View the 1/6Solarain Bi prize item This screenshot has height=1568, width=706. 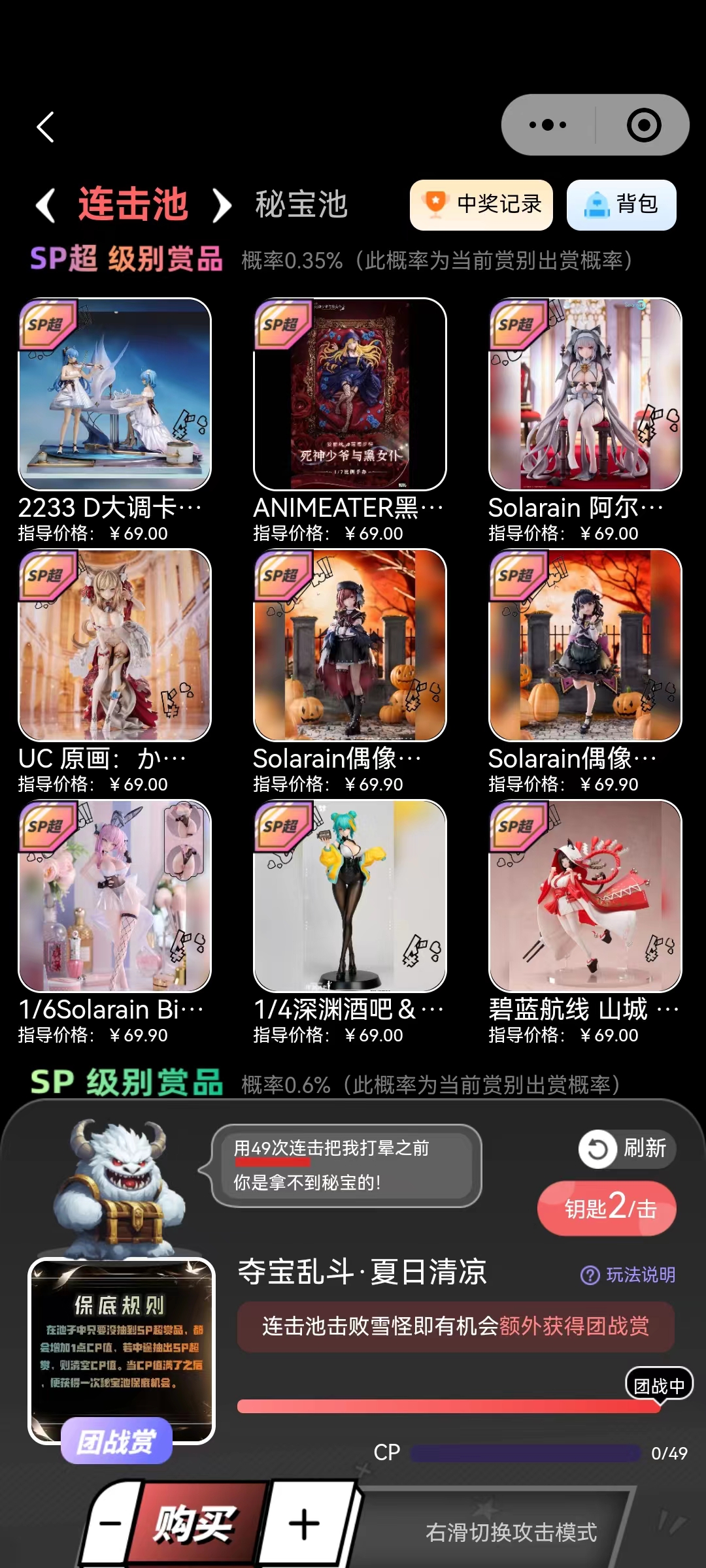pos(115,896)
